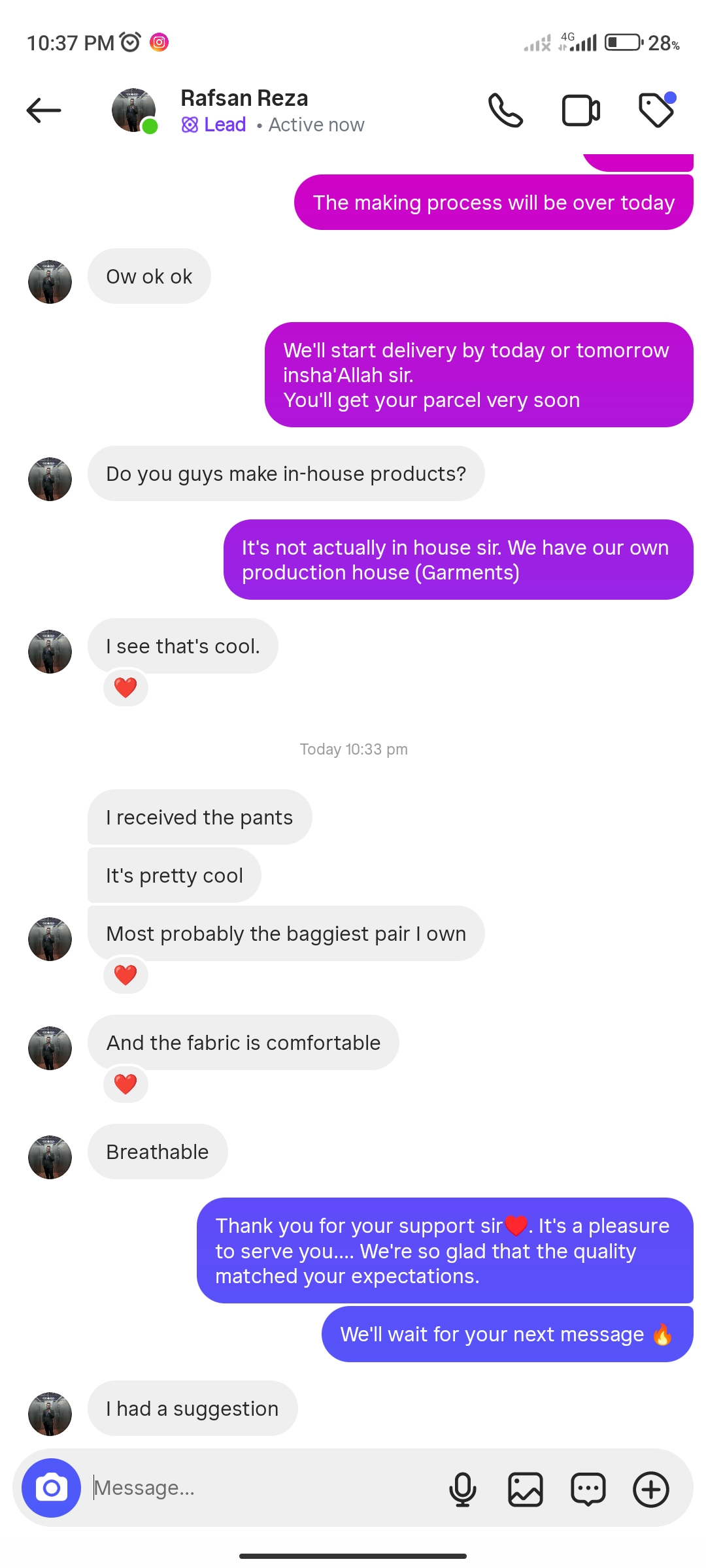
Task: Start a voice call with Rafsan Reza
Action: (505, 110)
